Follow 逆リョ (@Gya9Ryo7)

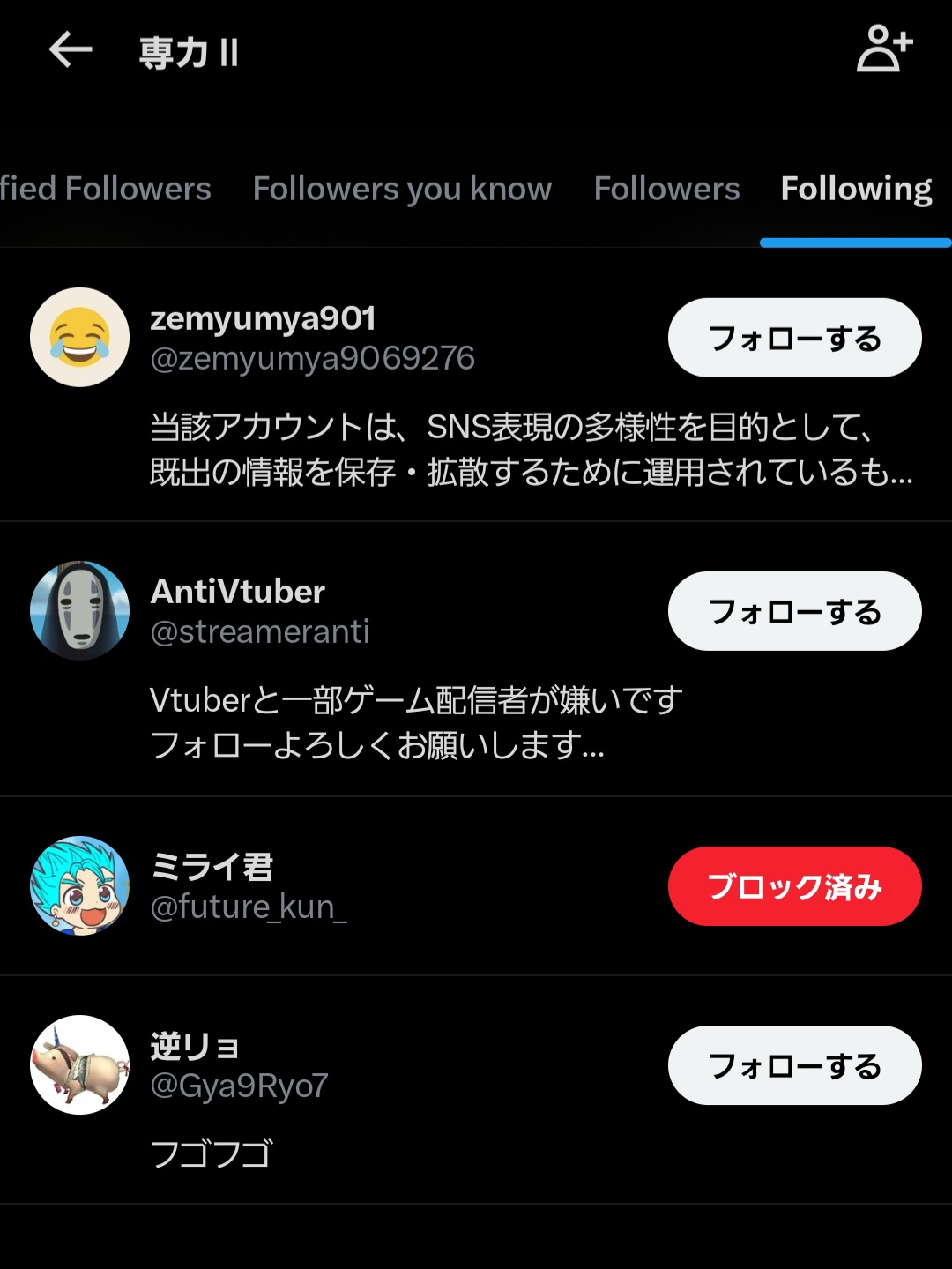click(794, 1065)
